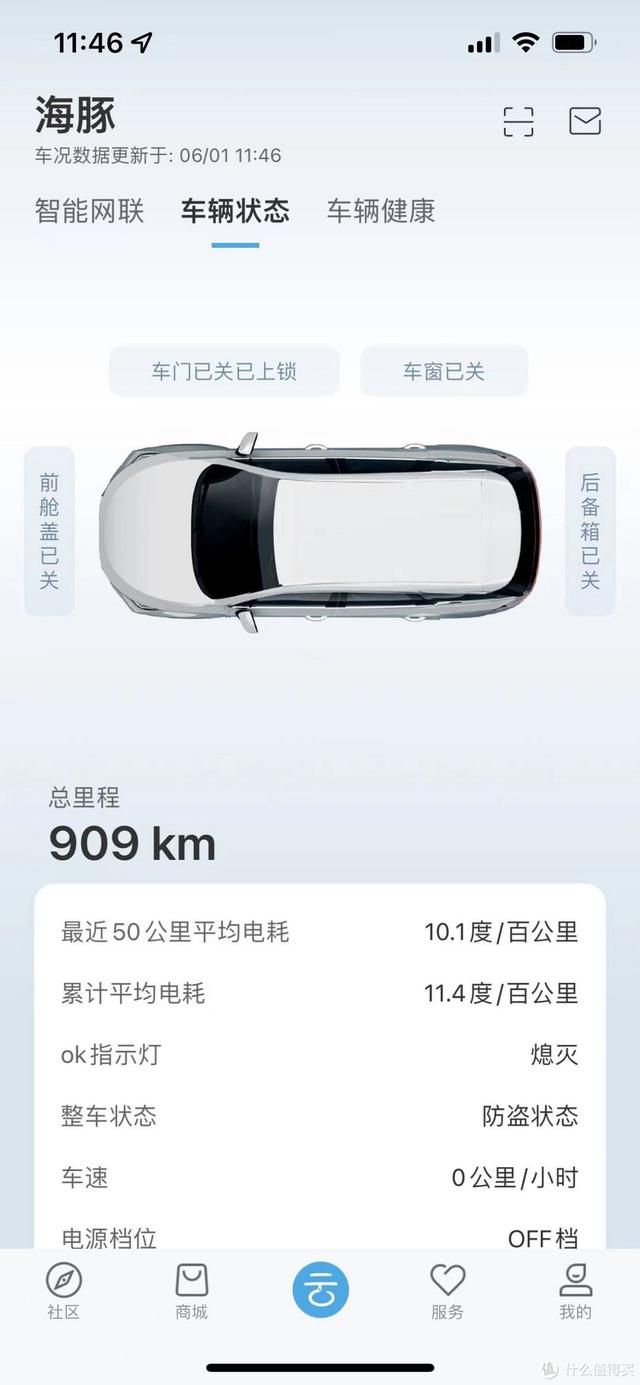
Task: Switch to the 车辆健康 tab
Action: [381, 211]
